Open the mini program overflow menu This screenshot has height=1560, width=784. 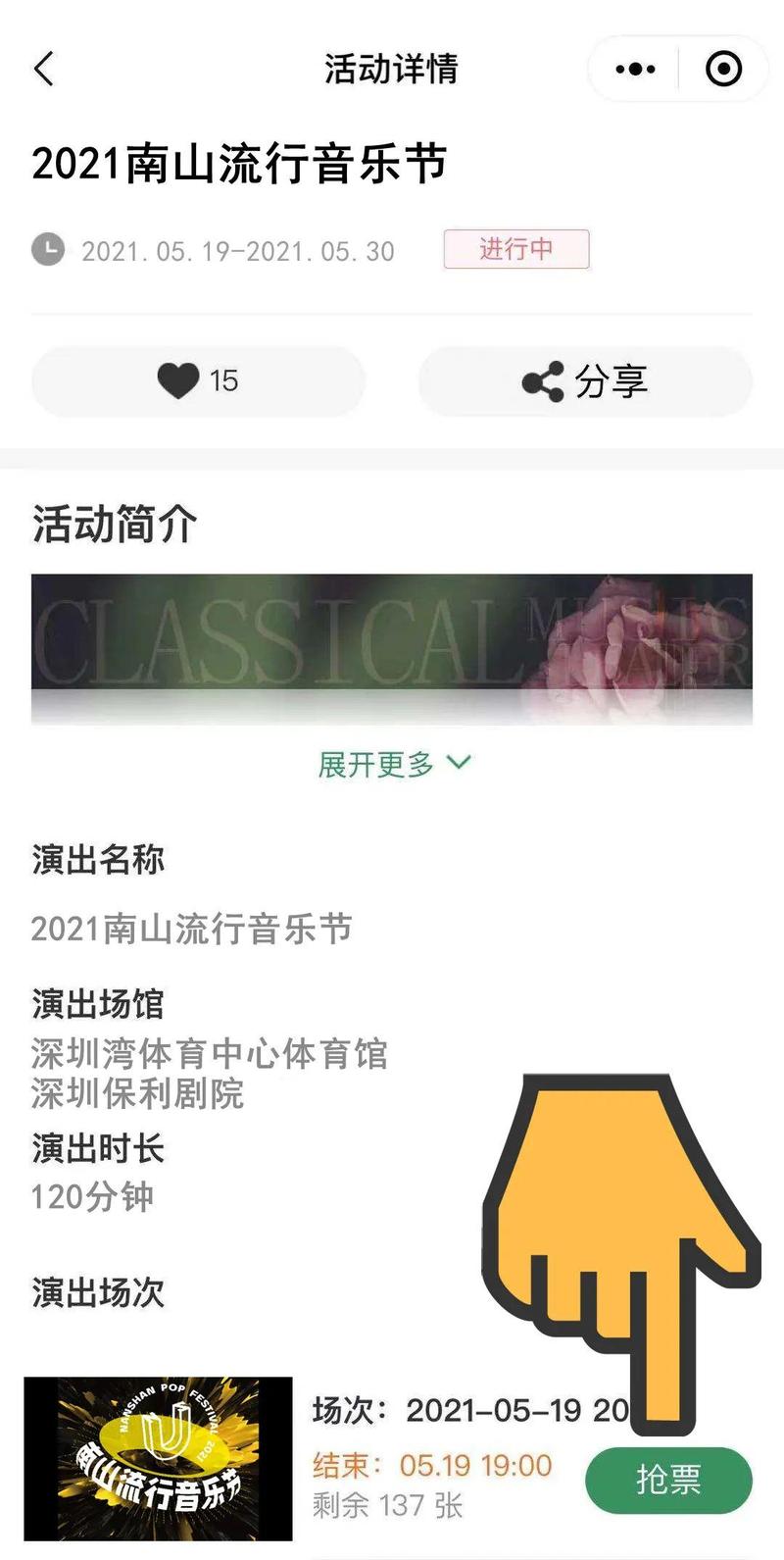point(635,70)
